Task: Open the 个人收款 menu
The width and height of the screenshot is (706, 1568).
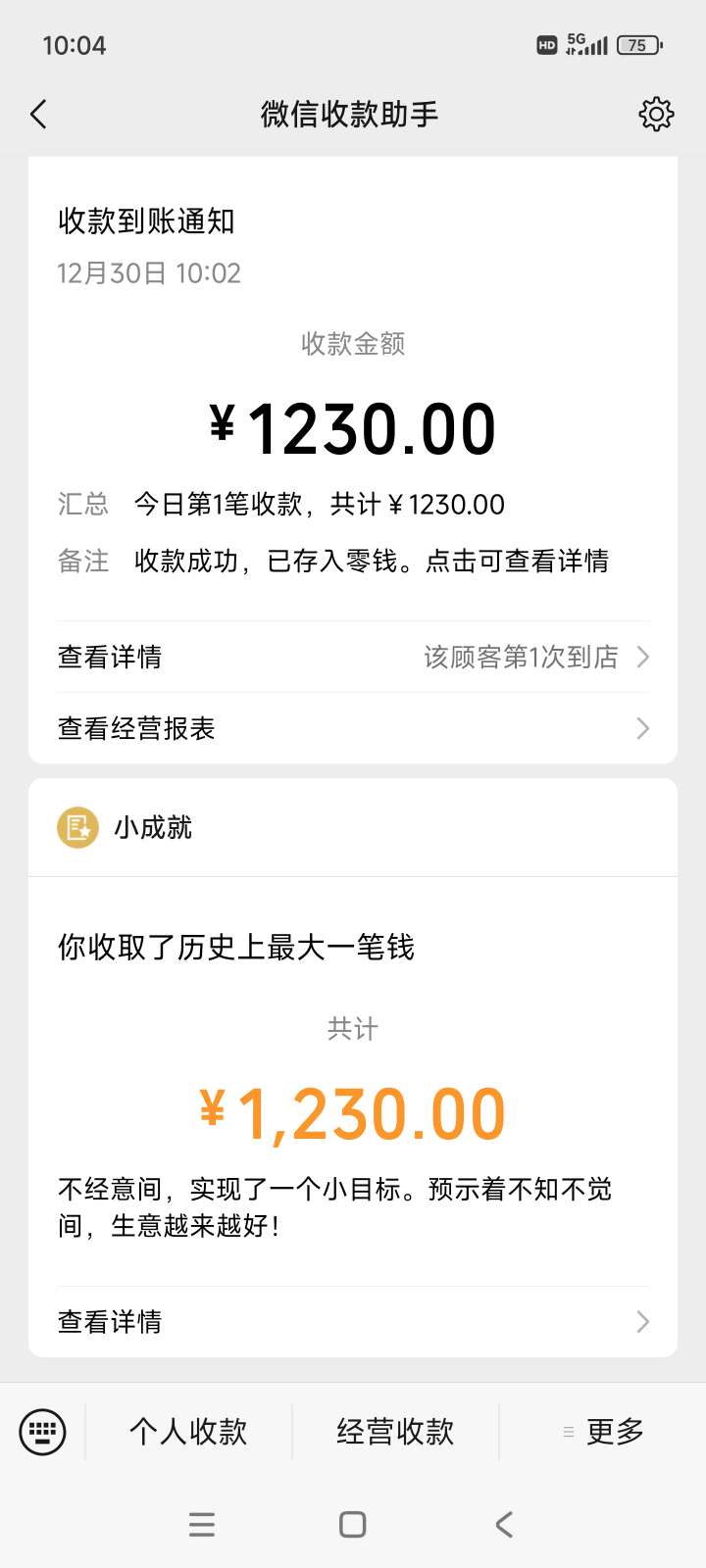Action: (188, 1432)
